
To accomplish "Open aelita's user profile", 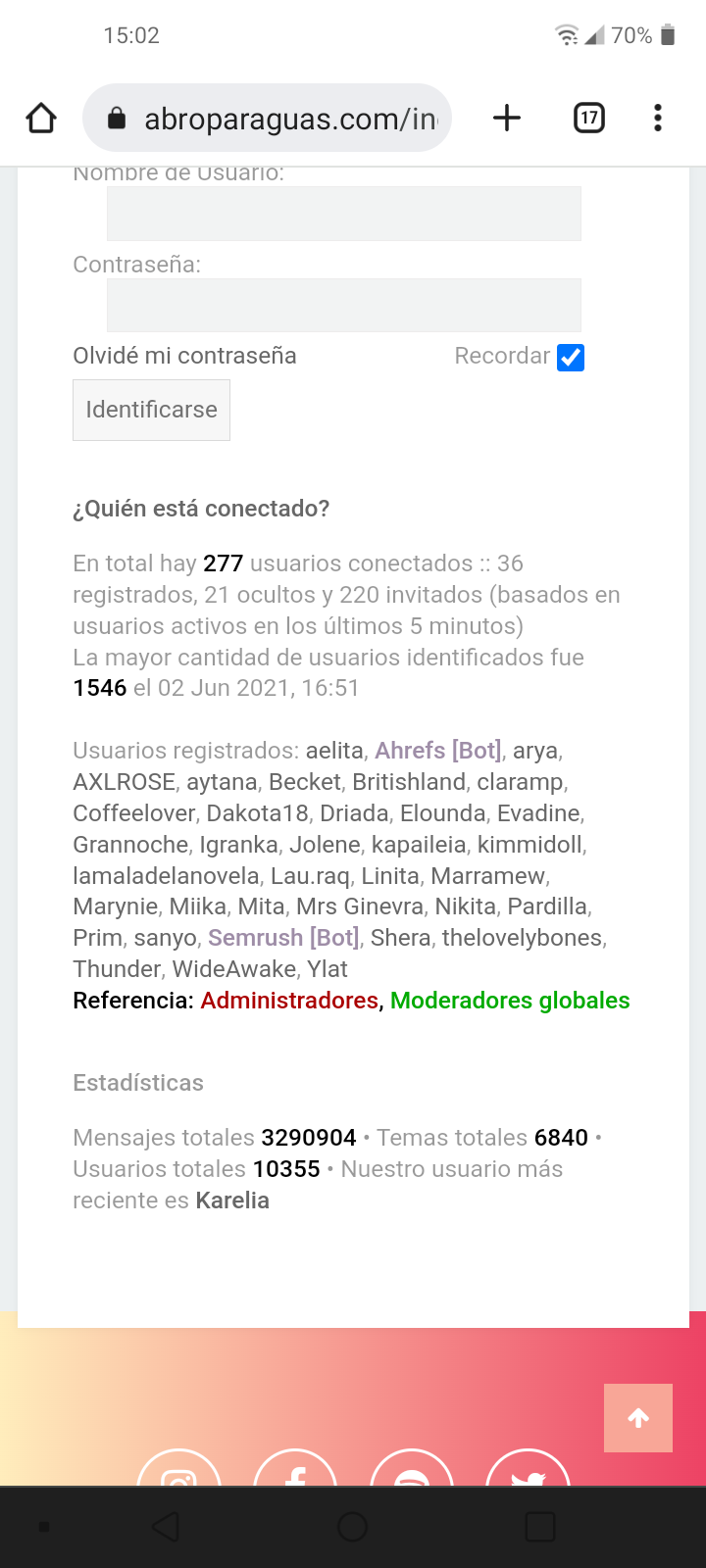I will (334, 751).
